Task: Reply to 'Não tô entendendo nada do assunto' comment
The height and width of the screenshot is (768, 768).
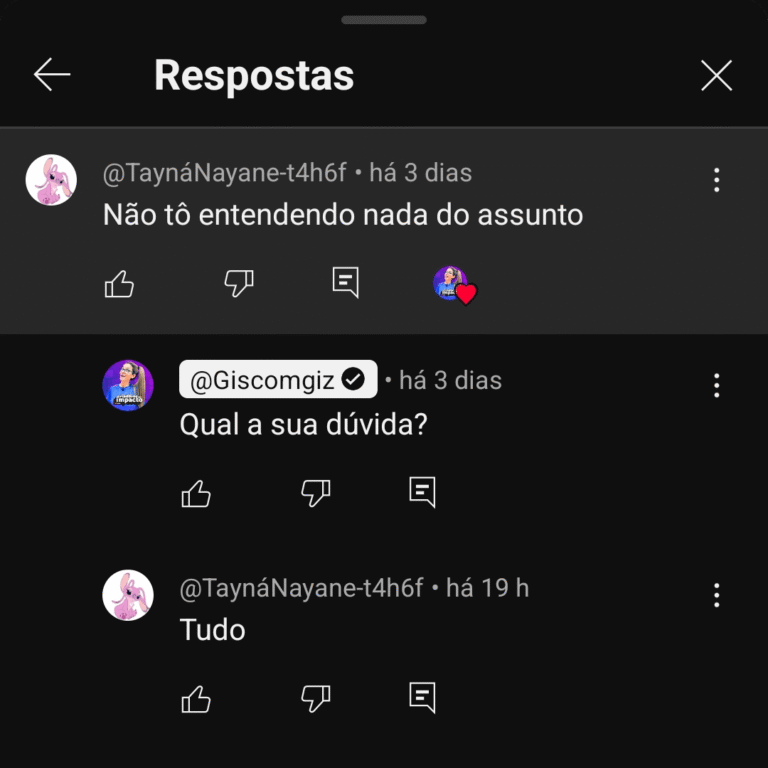Action: tap(345, 283)
